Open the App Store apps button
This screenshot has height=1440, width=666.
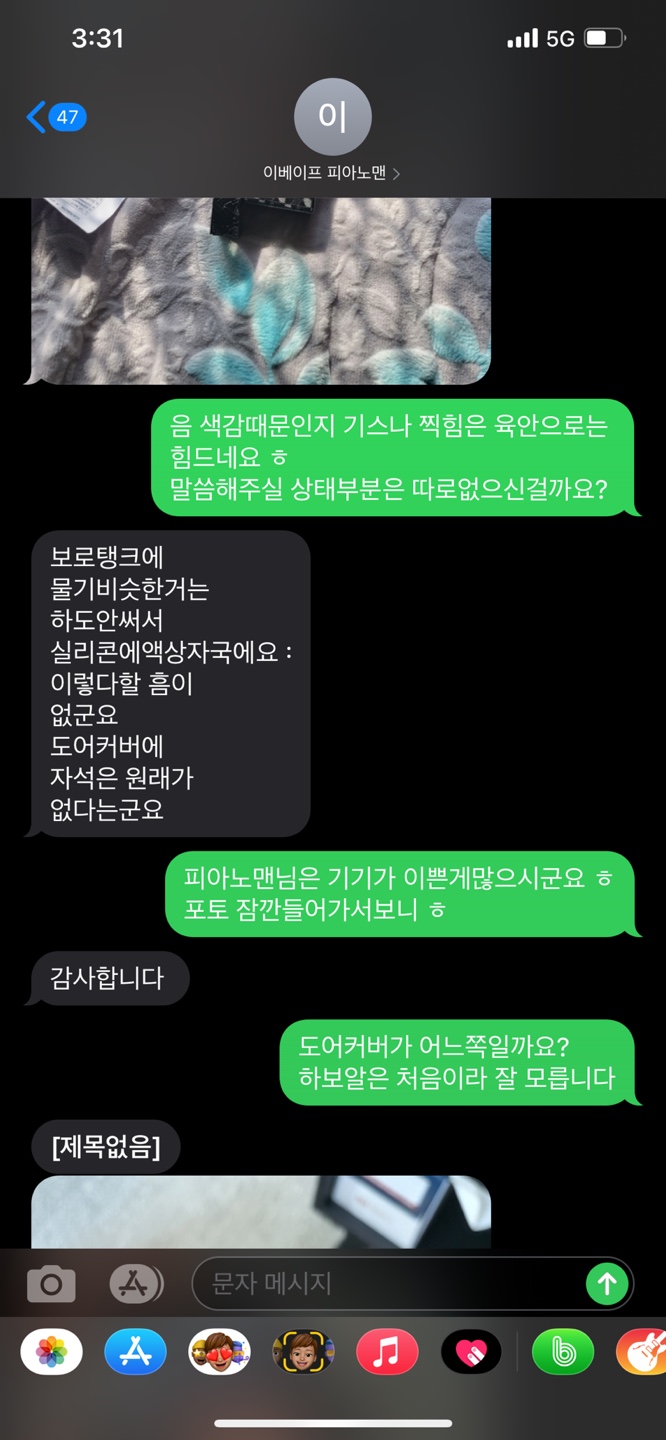[x=134, y=1284]
